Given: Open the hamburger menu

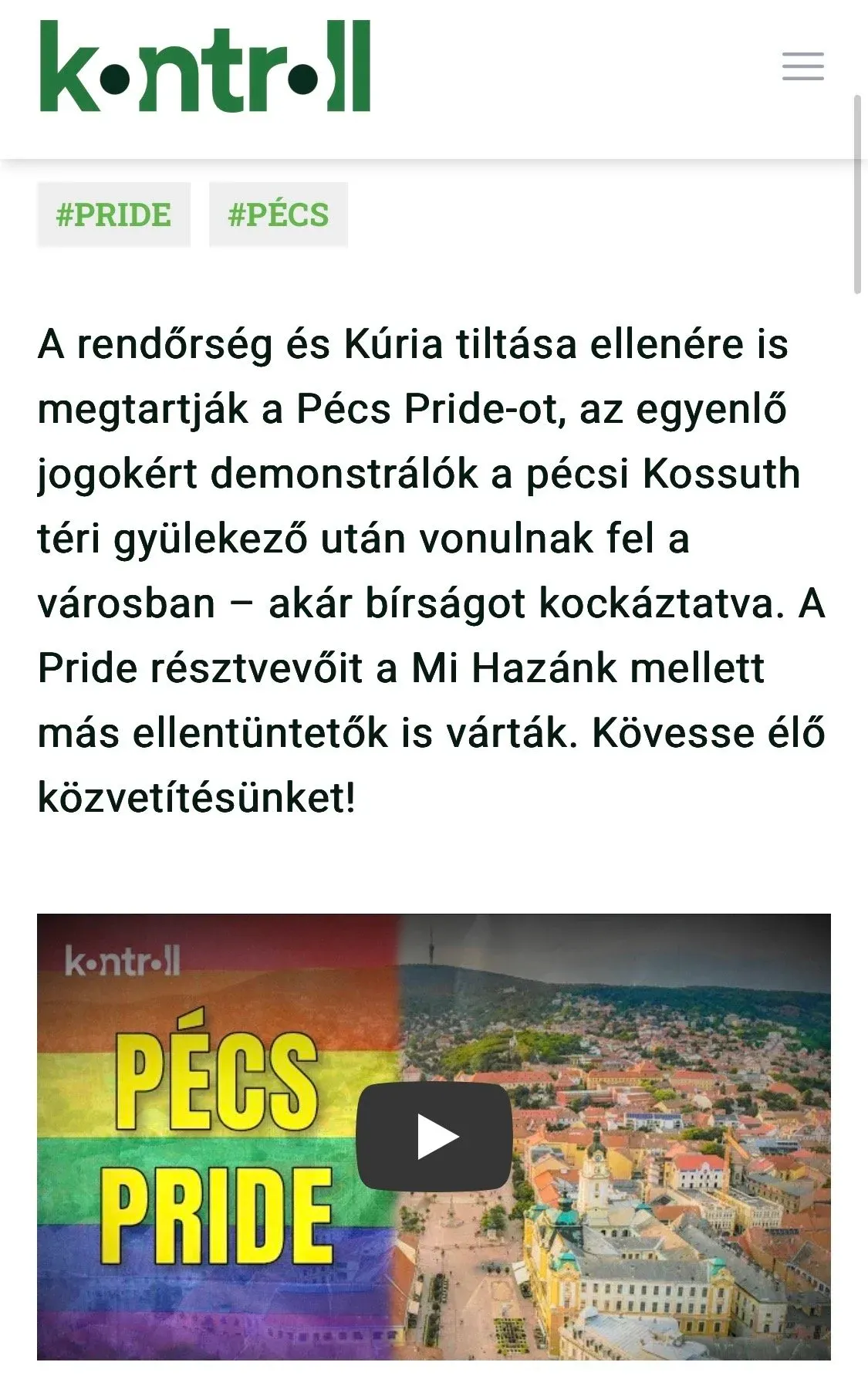Looking at the screenshot, I should [802, 66].
